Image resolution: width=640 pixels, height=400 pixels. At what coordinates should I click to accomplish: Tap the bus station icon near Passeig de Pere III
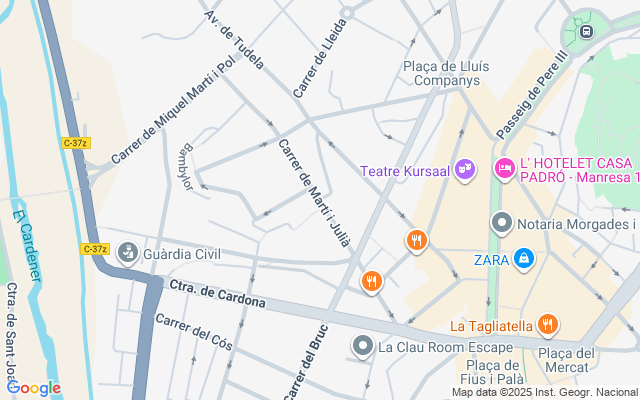click(587, 31)
